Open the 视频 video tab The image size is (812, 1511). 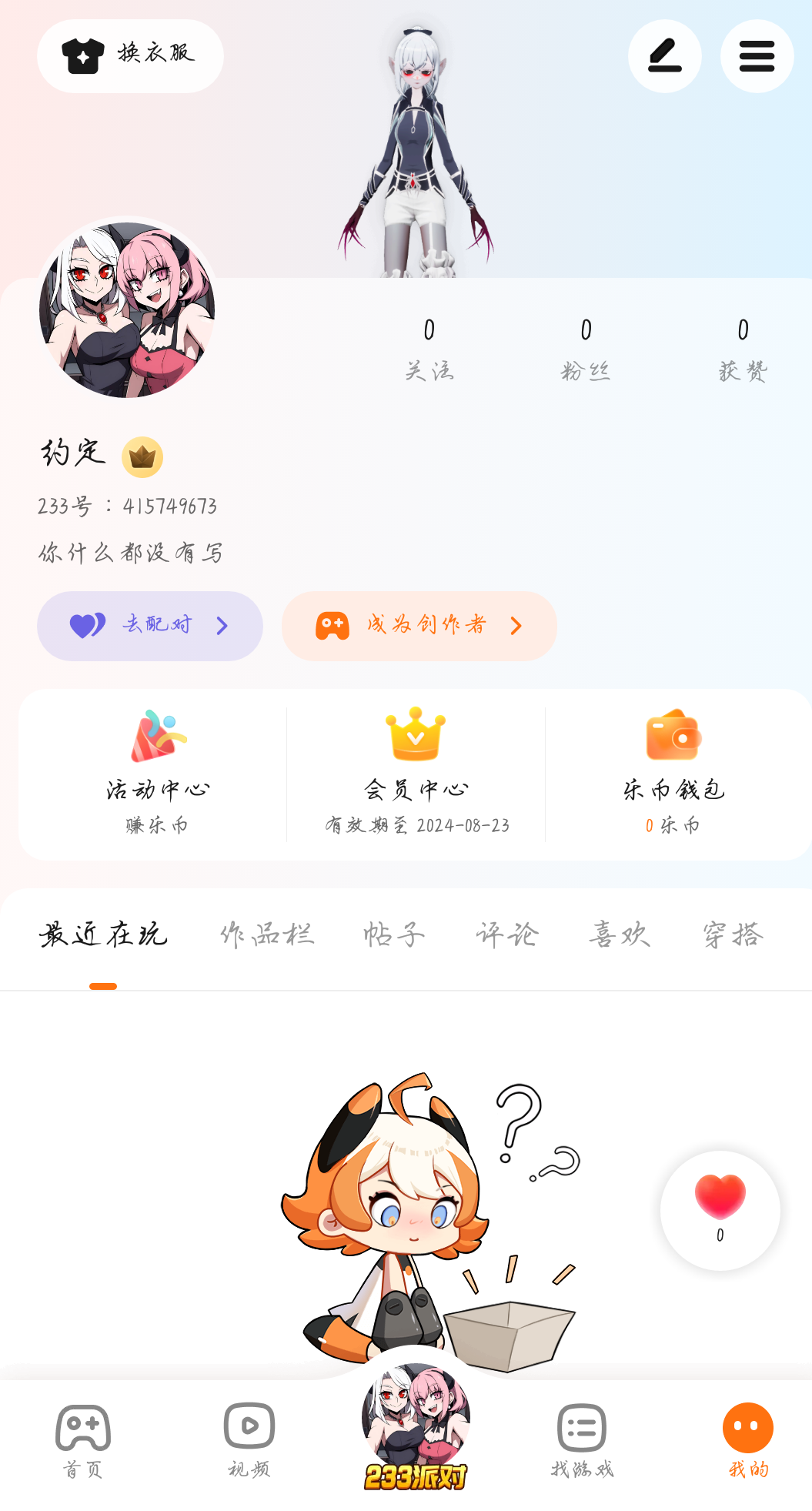click(249, 1439)
